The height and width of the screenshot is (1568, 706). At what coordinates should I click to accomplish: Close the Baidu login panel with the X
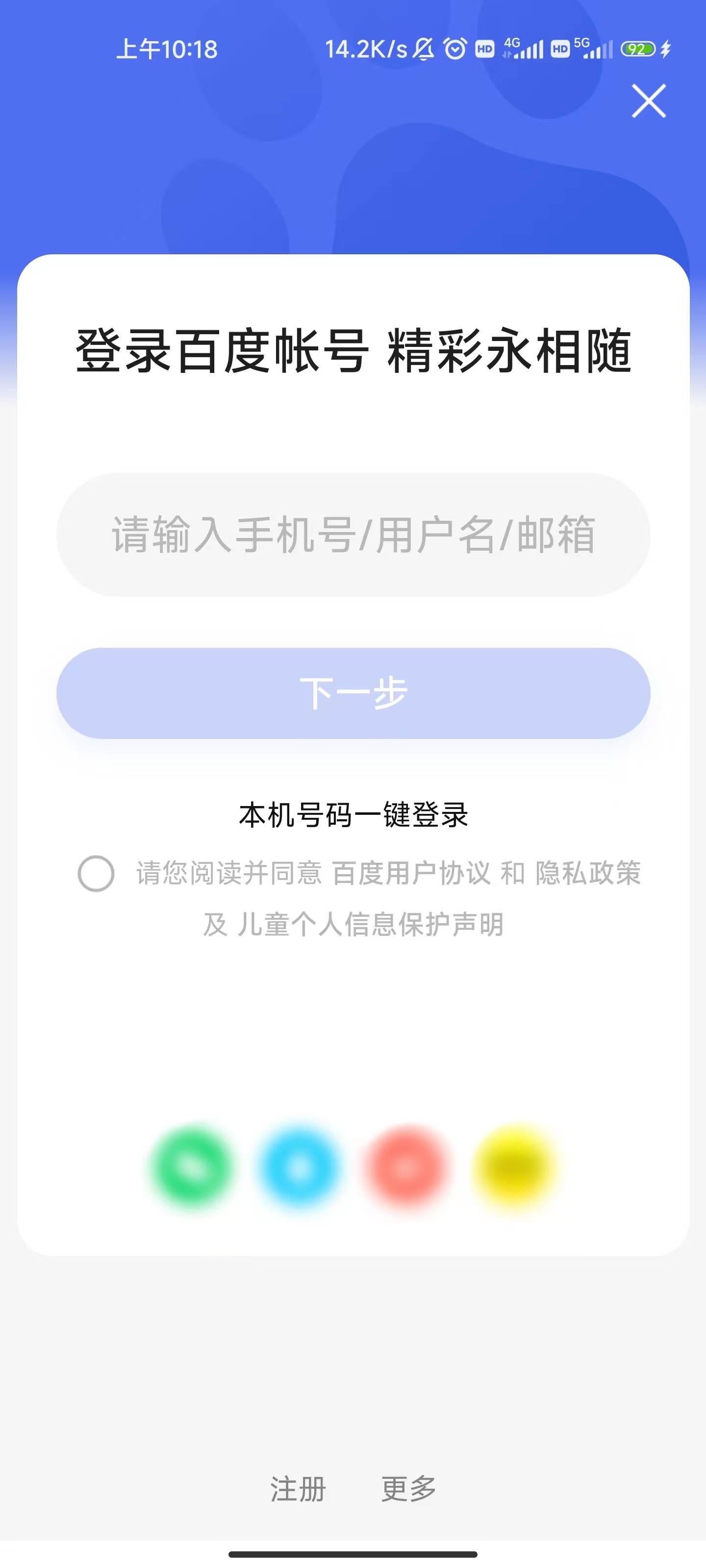click(649, 100)
